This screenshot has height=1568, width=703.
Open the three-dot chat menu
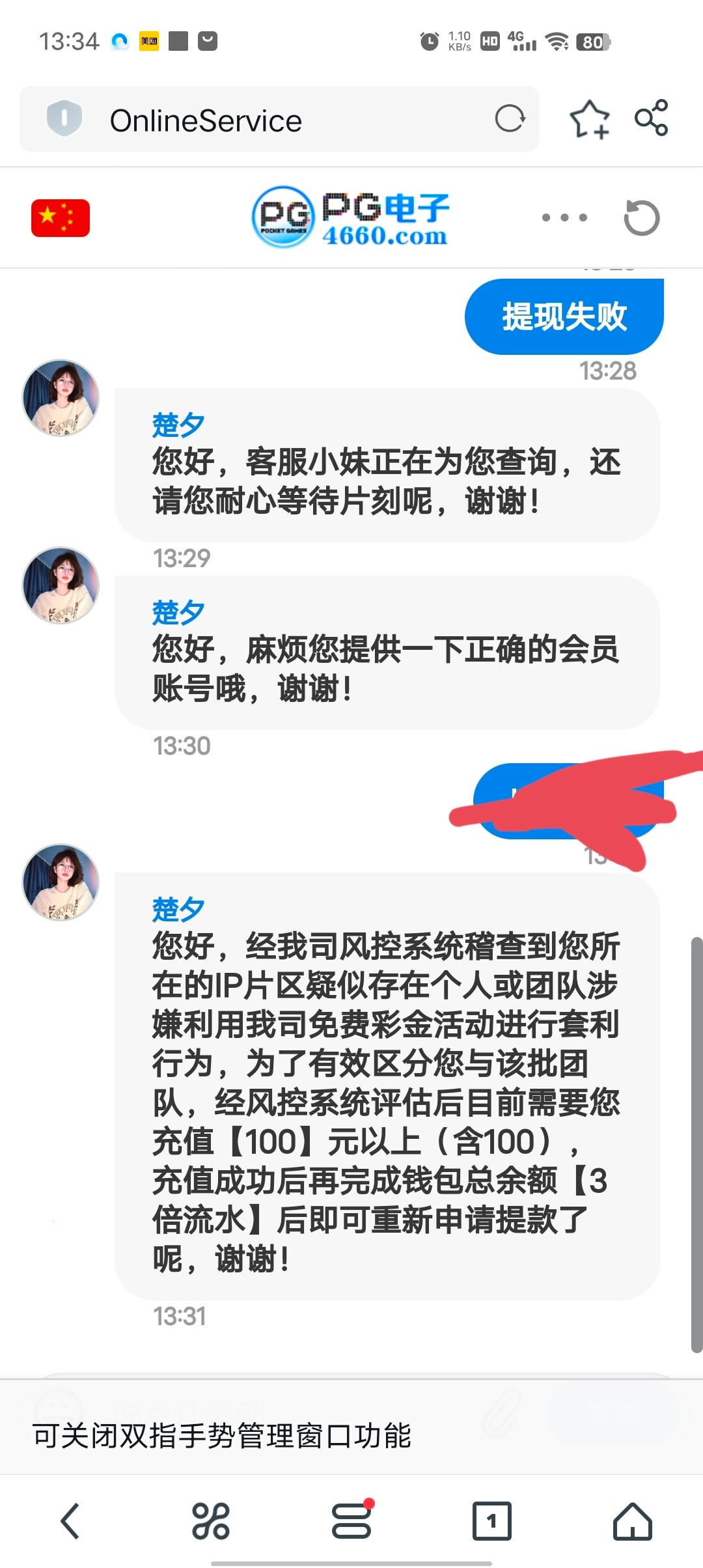pyautogui.click(x=564, y=217)
